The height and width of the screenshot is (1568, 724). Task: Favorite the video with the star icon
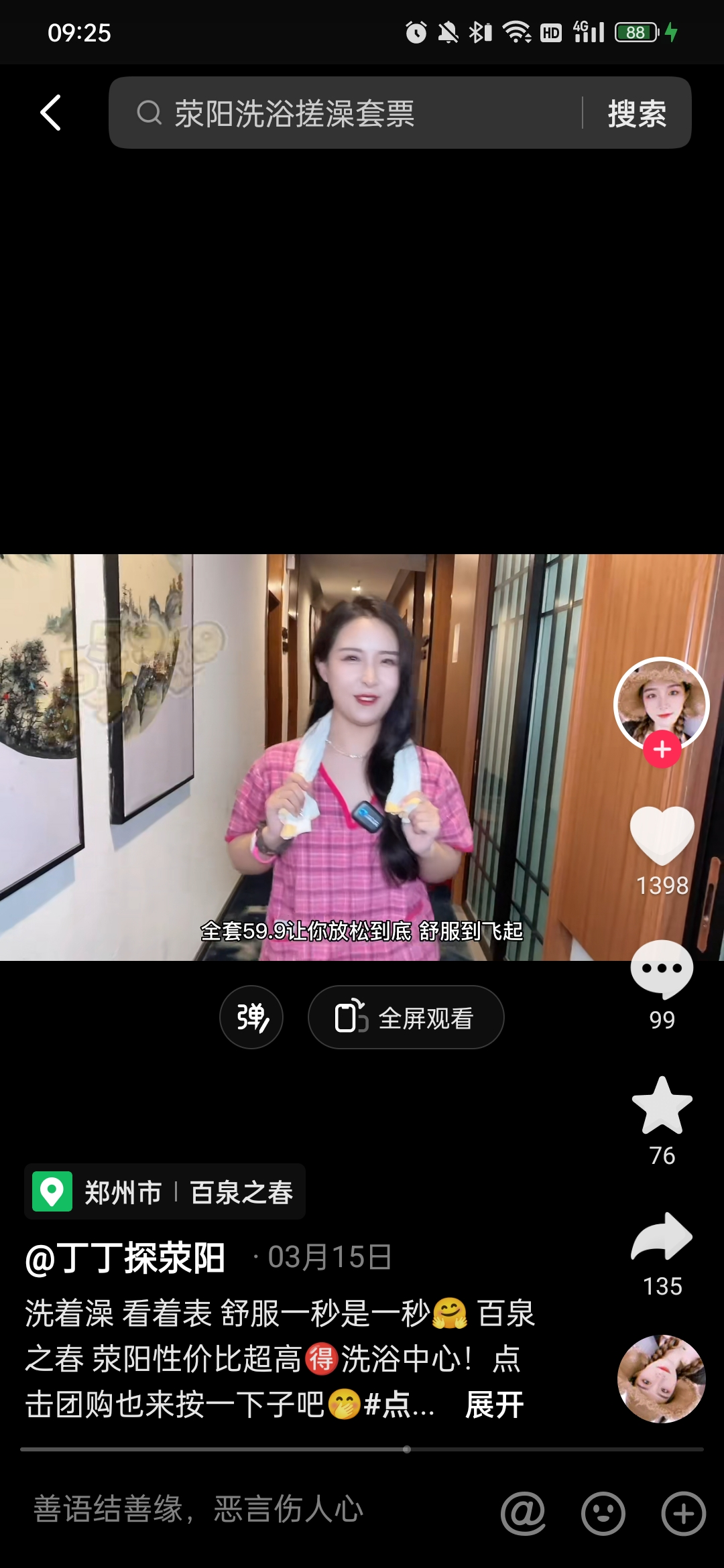pyautogui.click(x=662, y=1106)
